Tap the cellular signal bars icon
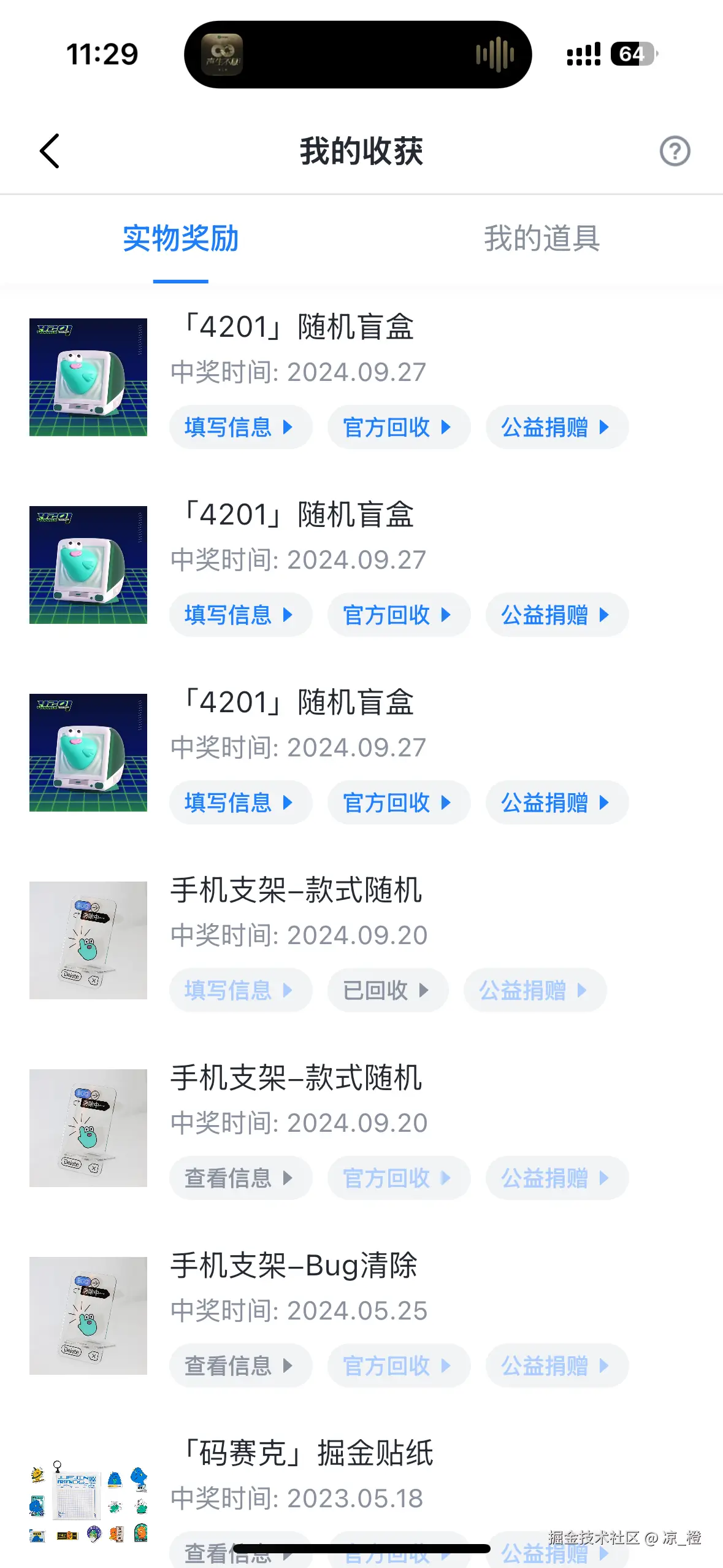723x1568 pixels. (x=583, y=54)
